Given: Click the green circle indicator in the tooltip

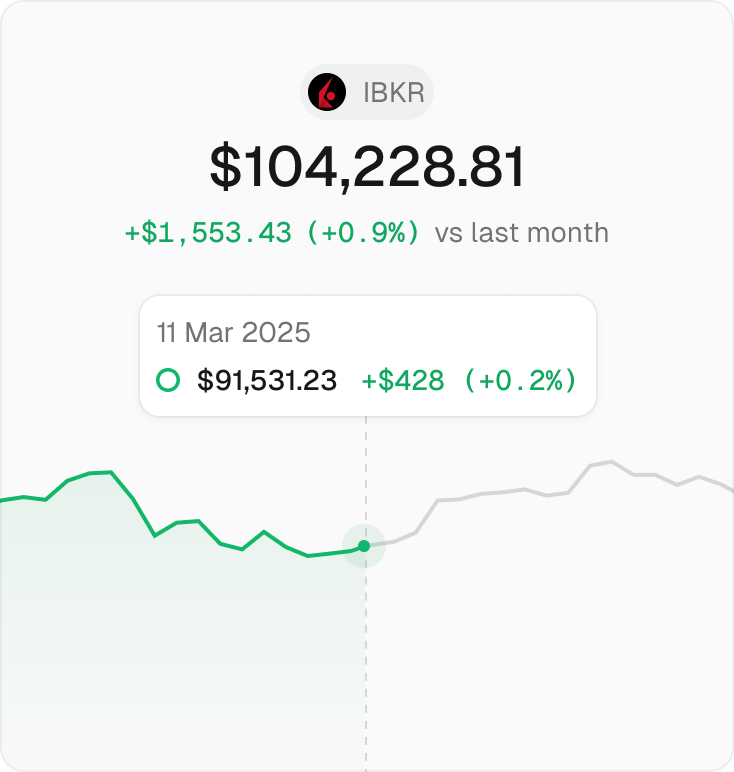Looking at the screenshot, I should pos(168,381).
